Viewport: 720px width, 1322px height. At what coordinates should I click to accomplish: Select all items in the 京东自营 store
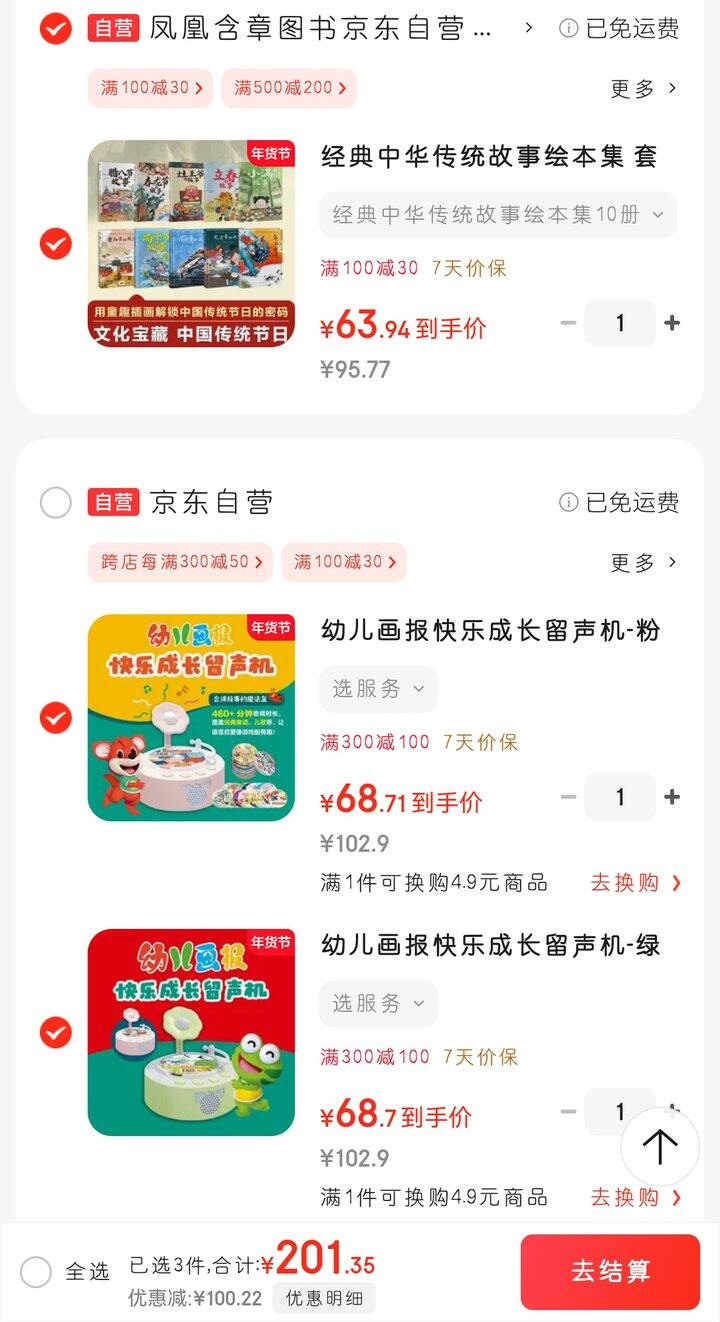[x=56, y=502]
